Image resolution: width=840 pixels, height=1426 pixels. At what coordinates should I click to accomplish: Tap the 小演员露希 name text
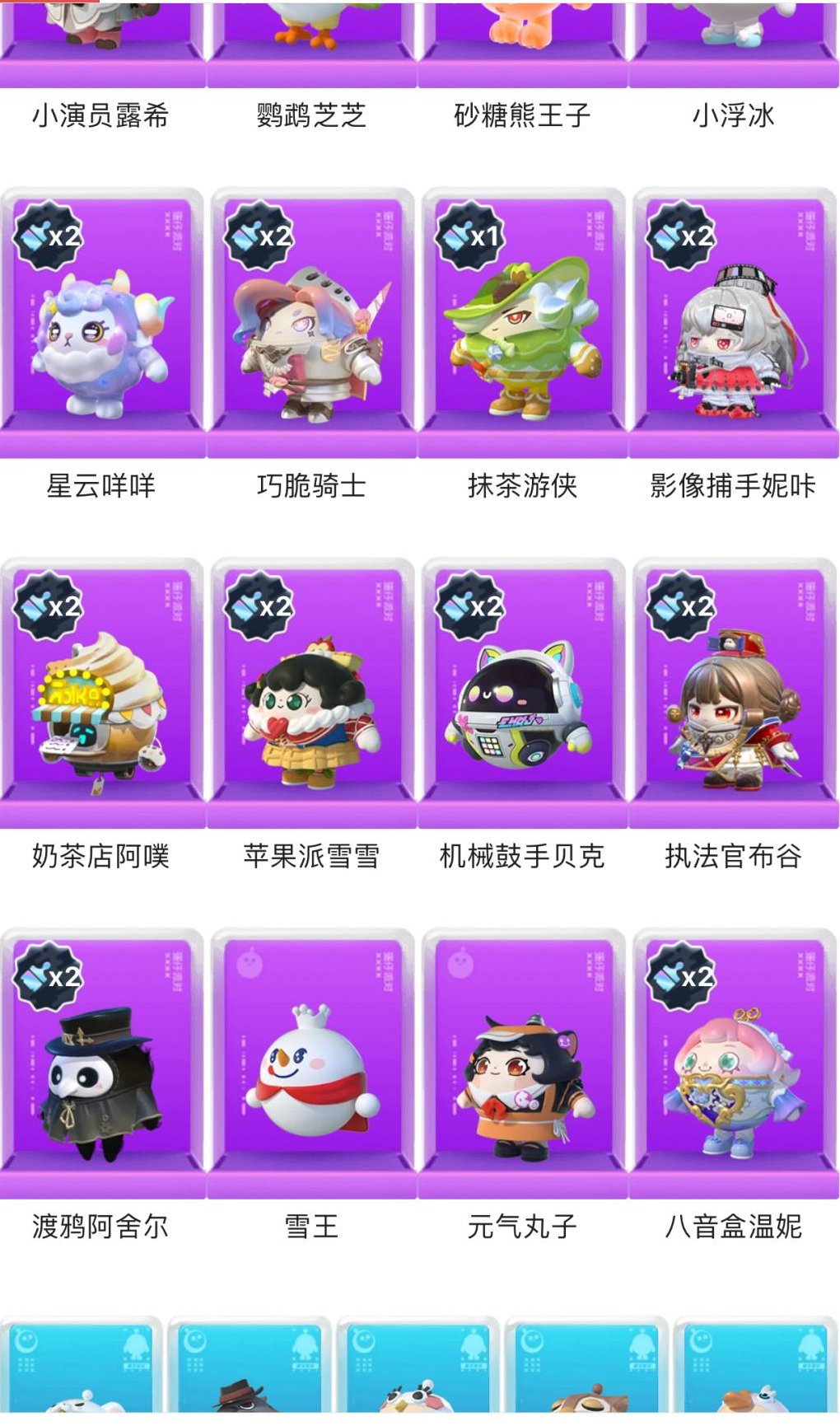(99, 117)
